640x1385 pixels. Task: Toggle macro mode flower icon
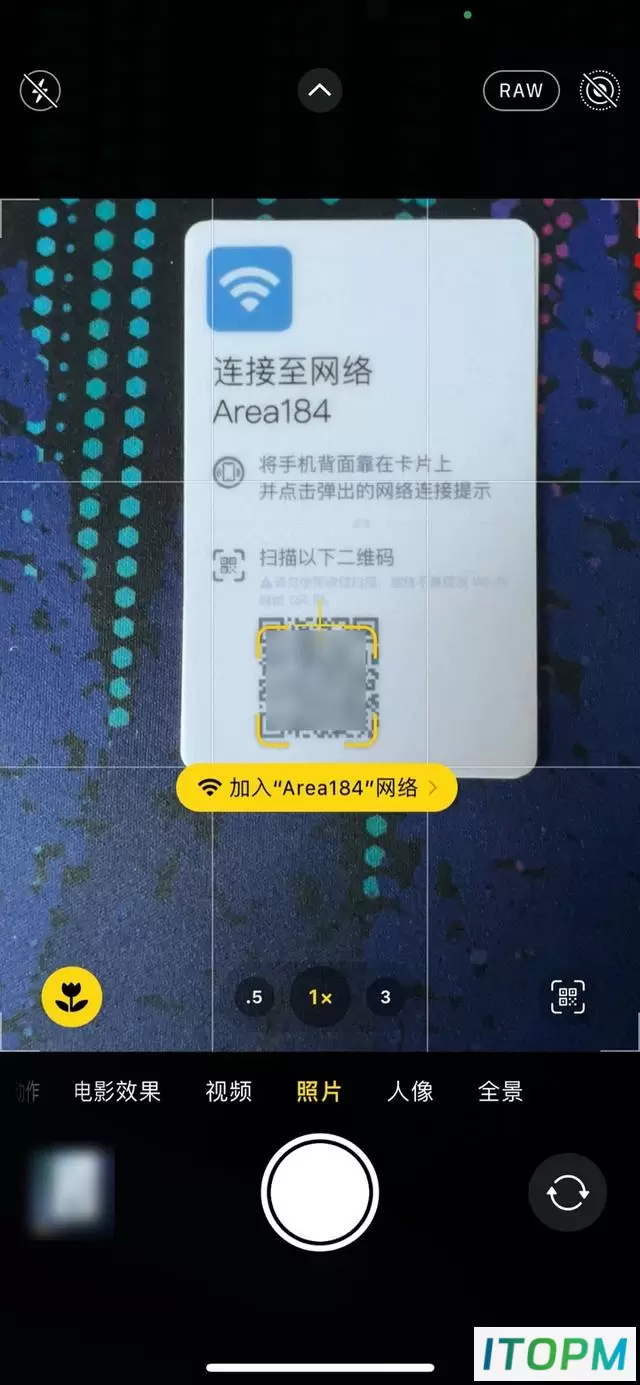71,996
